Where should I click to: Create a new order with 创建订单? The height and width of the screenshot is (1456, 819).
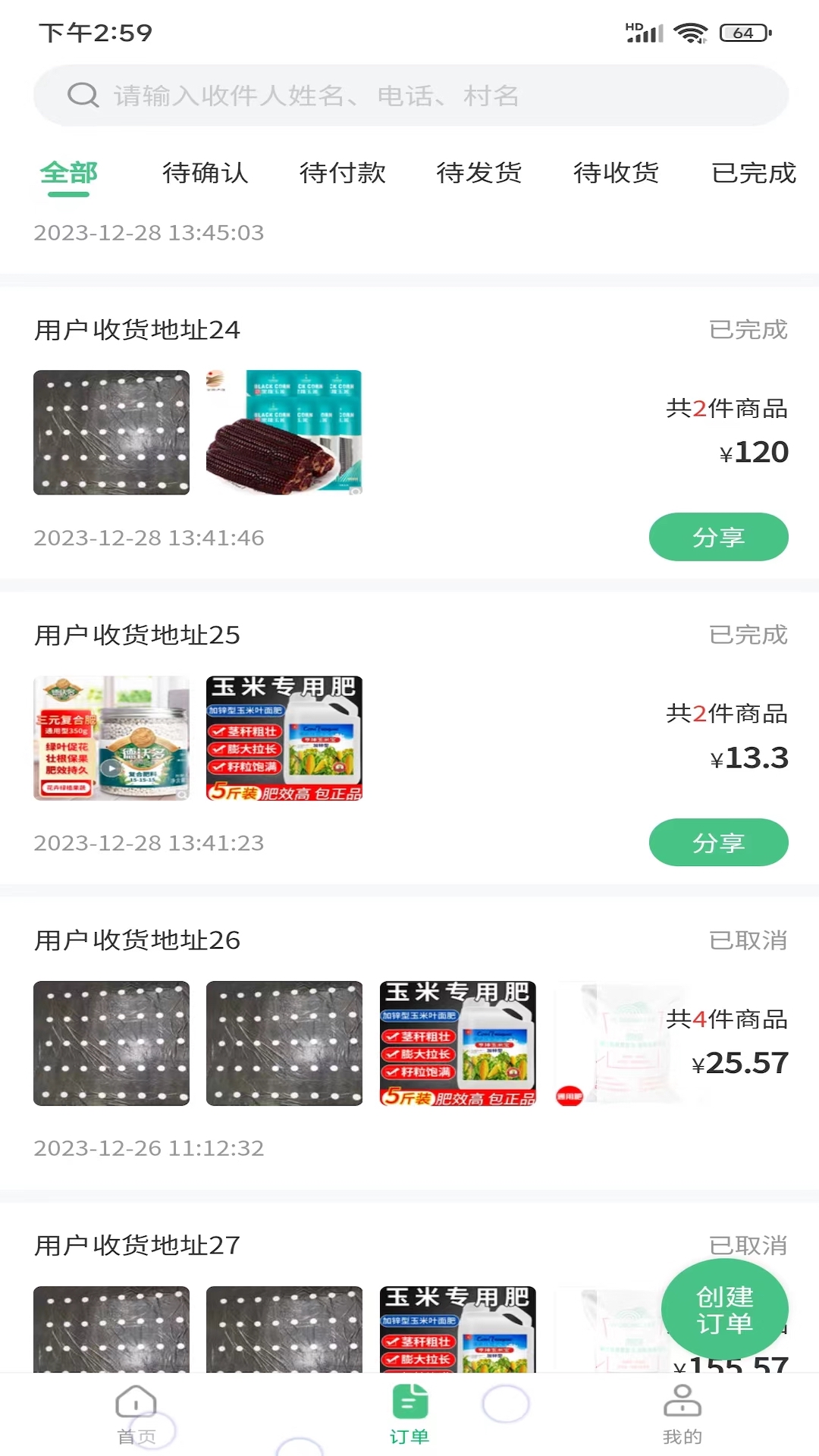click(x=724, y=1310)
